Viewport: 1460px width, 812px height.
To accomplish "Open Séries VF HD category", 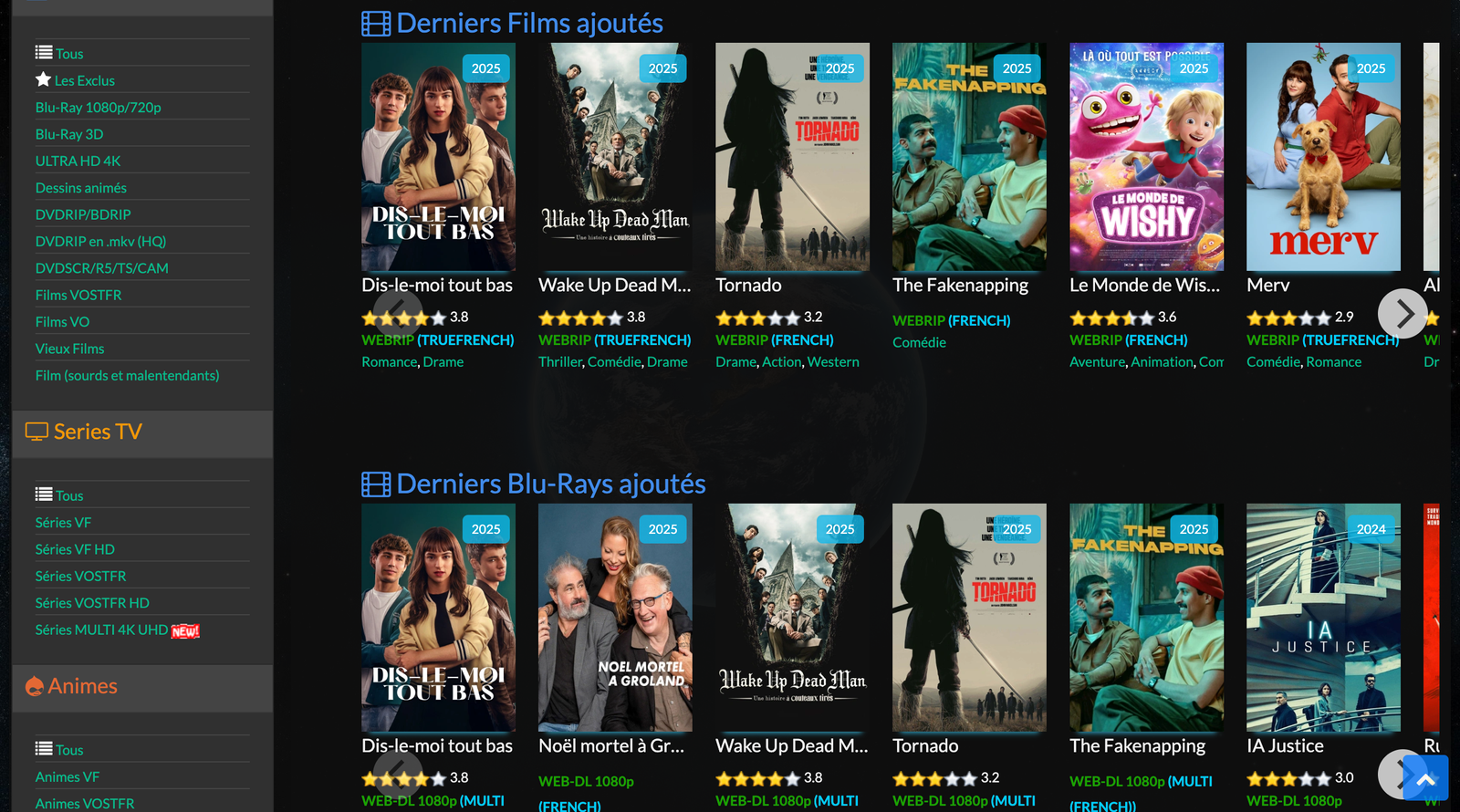I will 75,549.
